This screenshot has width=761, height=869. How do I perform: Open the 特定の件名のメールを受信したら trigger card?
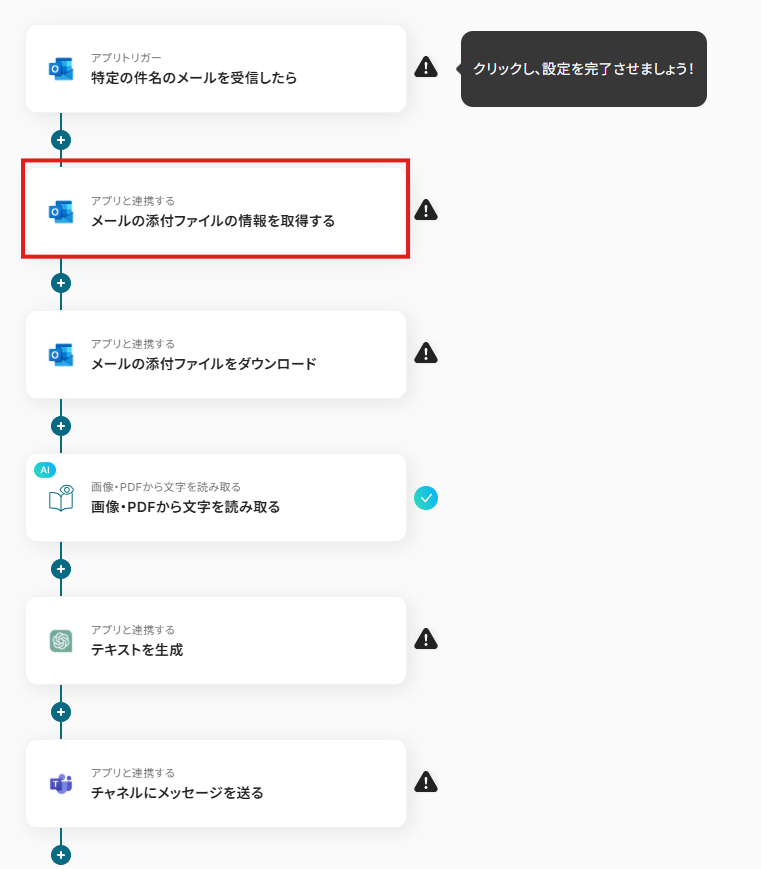[x=215, y=68]
